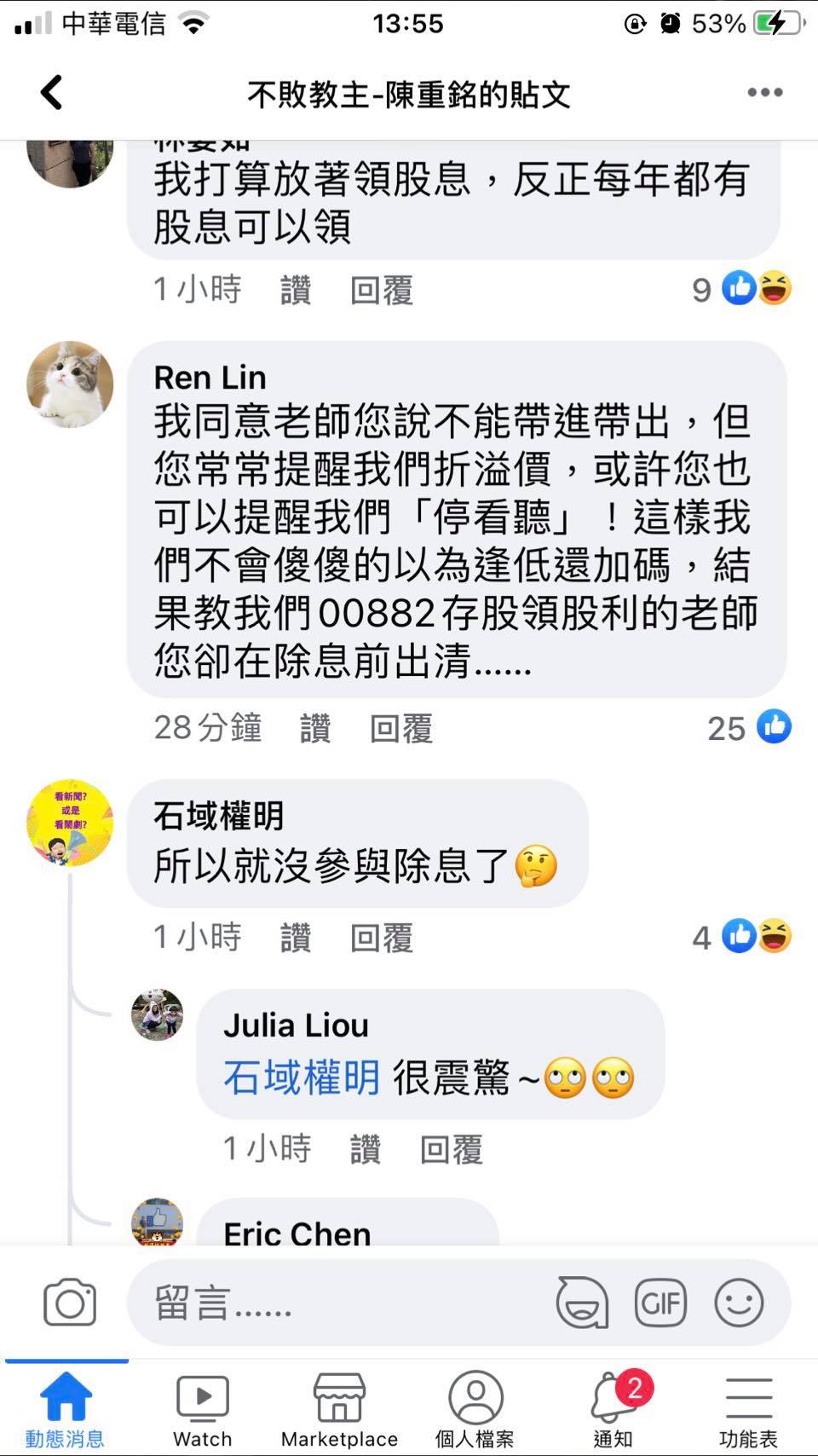The width and height of the screenshot is (818, 1456).
Task: Reply to Julia Liou's comment
Action: pos(451,1149)
